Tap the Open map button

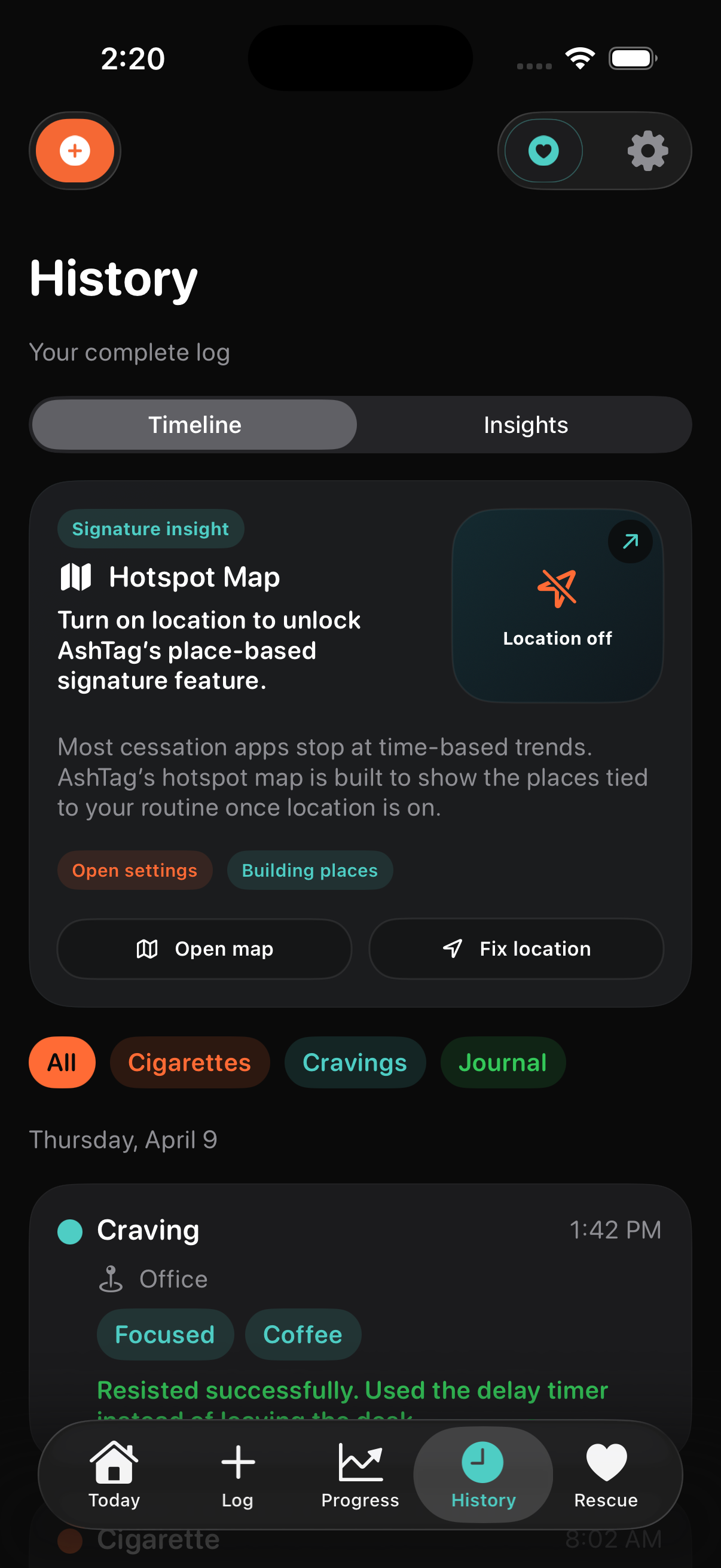point(203,948)
